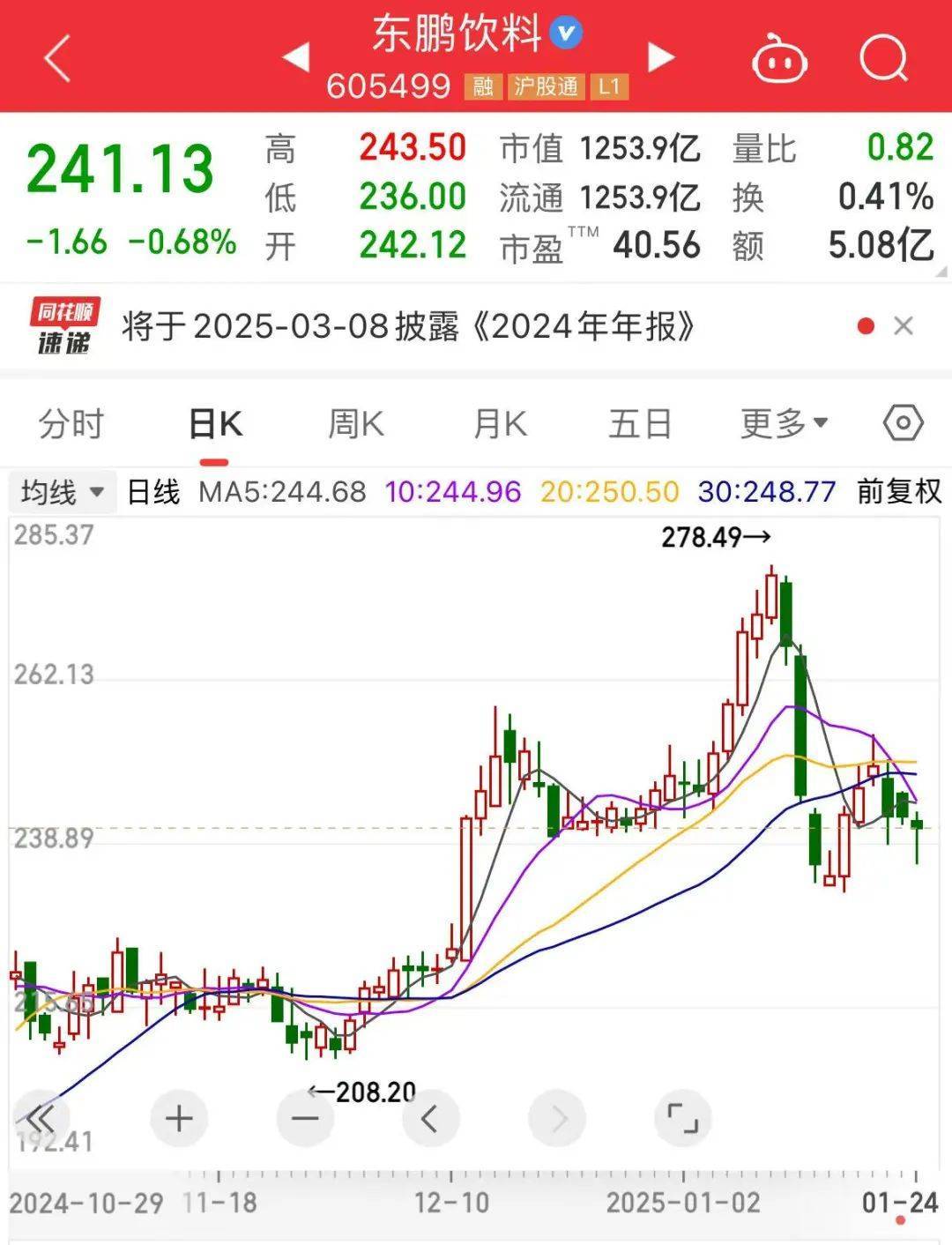Switch to the 分时 tab
This screenshot has height=1245, width=952.
coord(72,424)
